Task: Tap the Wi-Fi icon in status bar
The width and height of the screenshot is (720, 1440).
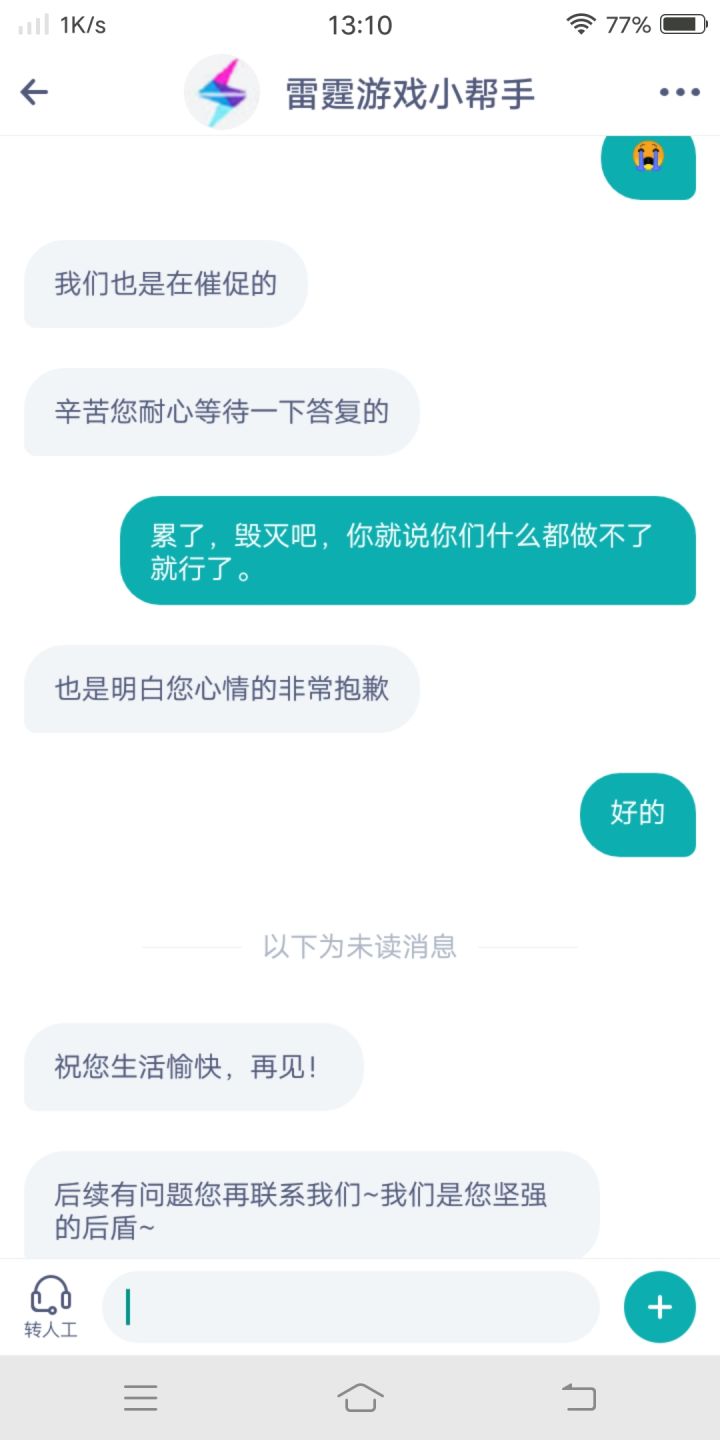Action: point(579,24)
